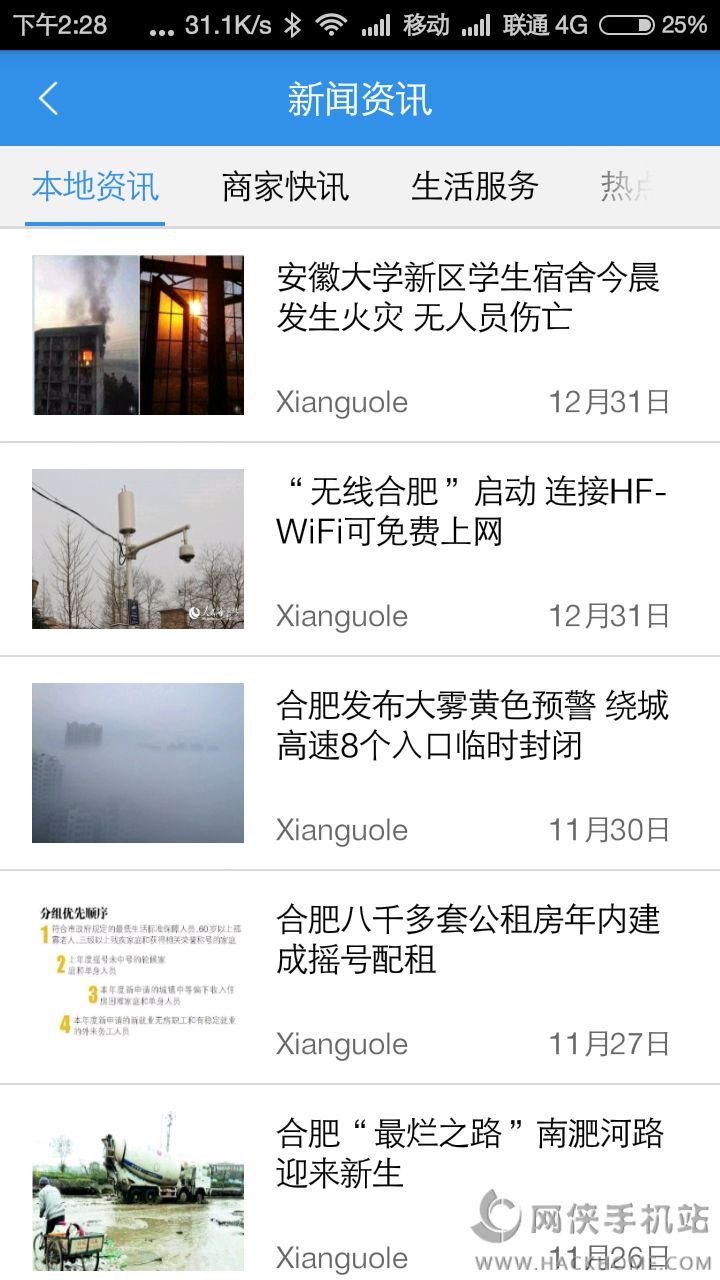The height and width of the screenshot is (1280, 720).
Task: Switch to the 商家快讯 tab
Action: (285, 187)
